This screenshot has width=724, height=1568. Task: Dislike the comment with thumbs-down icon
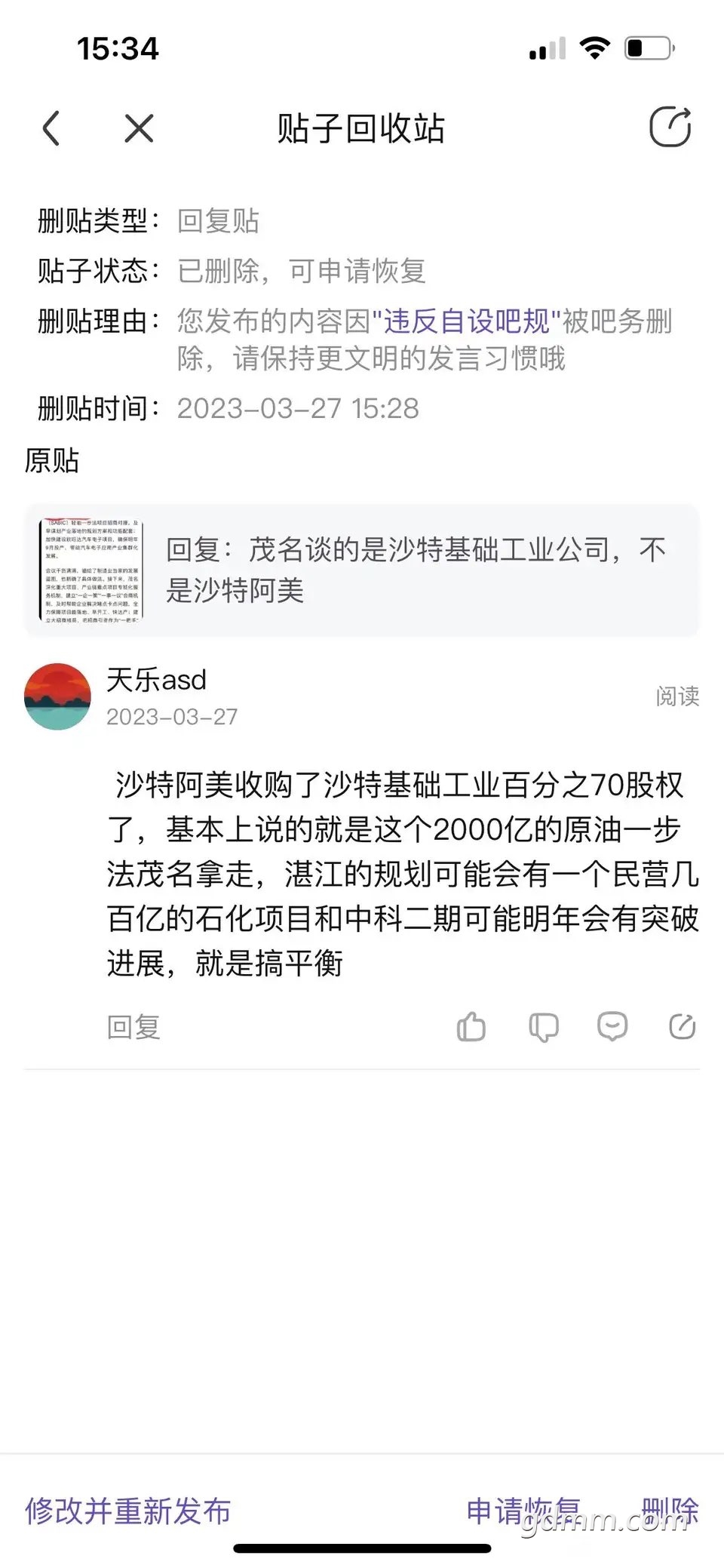543,1027
